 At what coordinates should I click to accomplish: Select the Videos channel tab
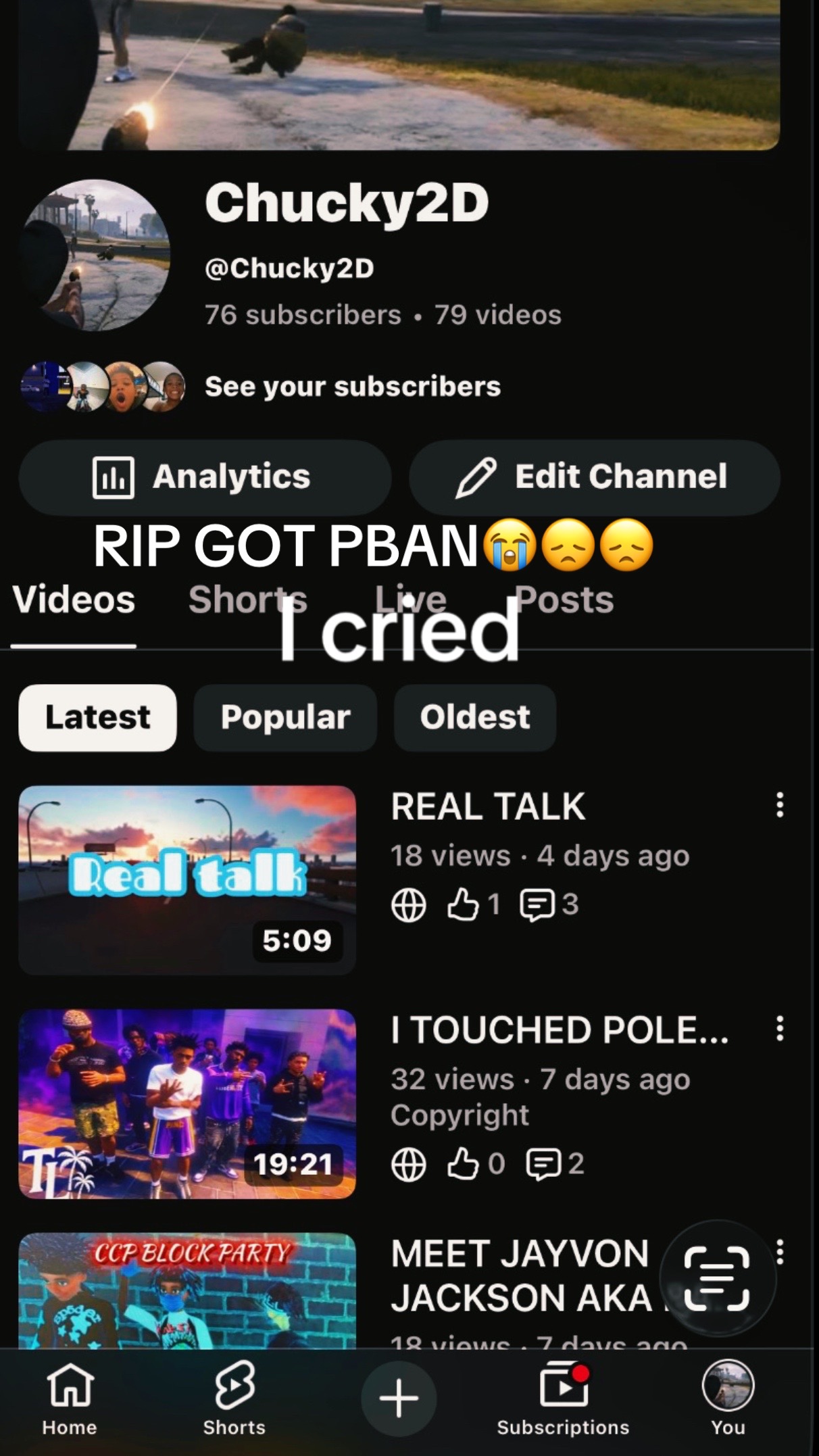click(x=74, y=600)
